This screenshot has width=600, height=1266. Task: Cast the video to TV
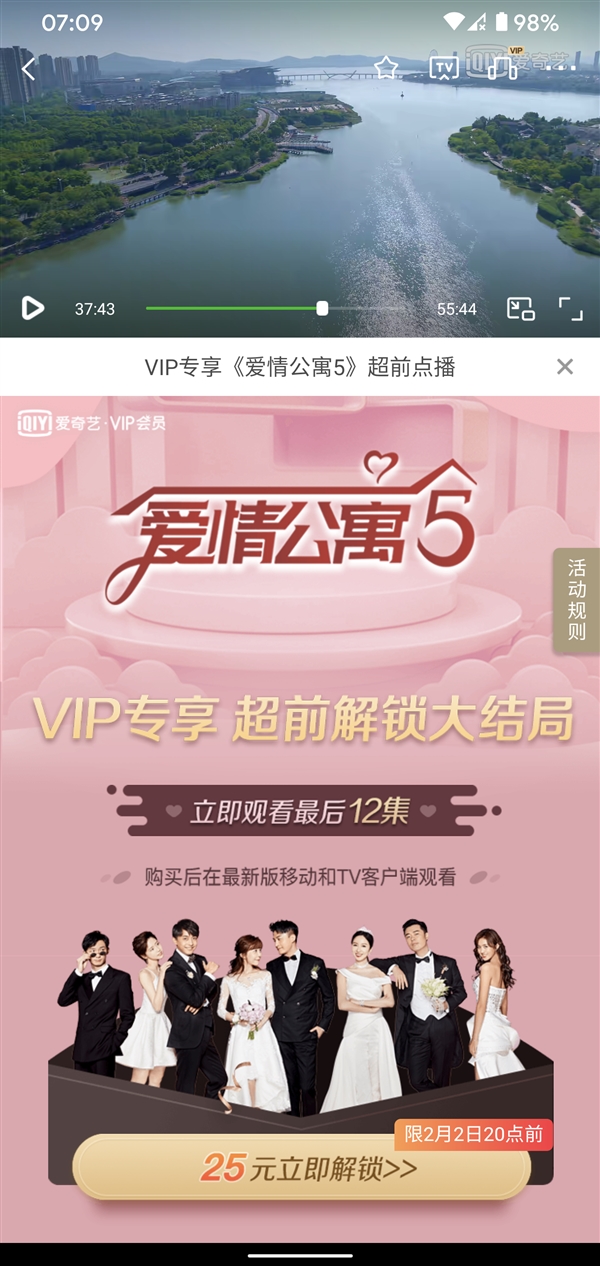pos(444,68)
